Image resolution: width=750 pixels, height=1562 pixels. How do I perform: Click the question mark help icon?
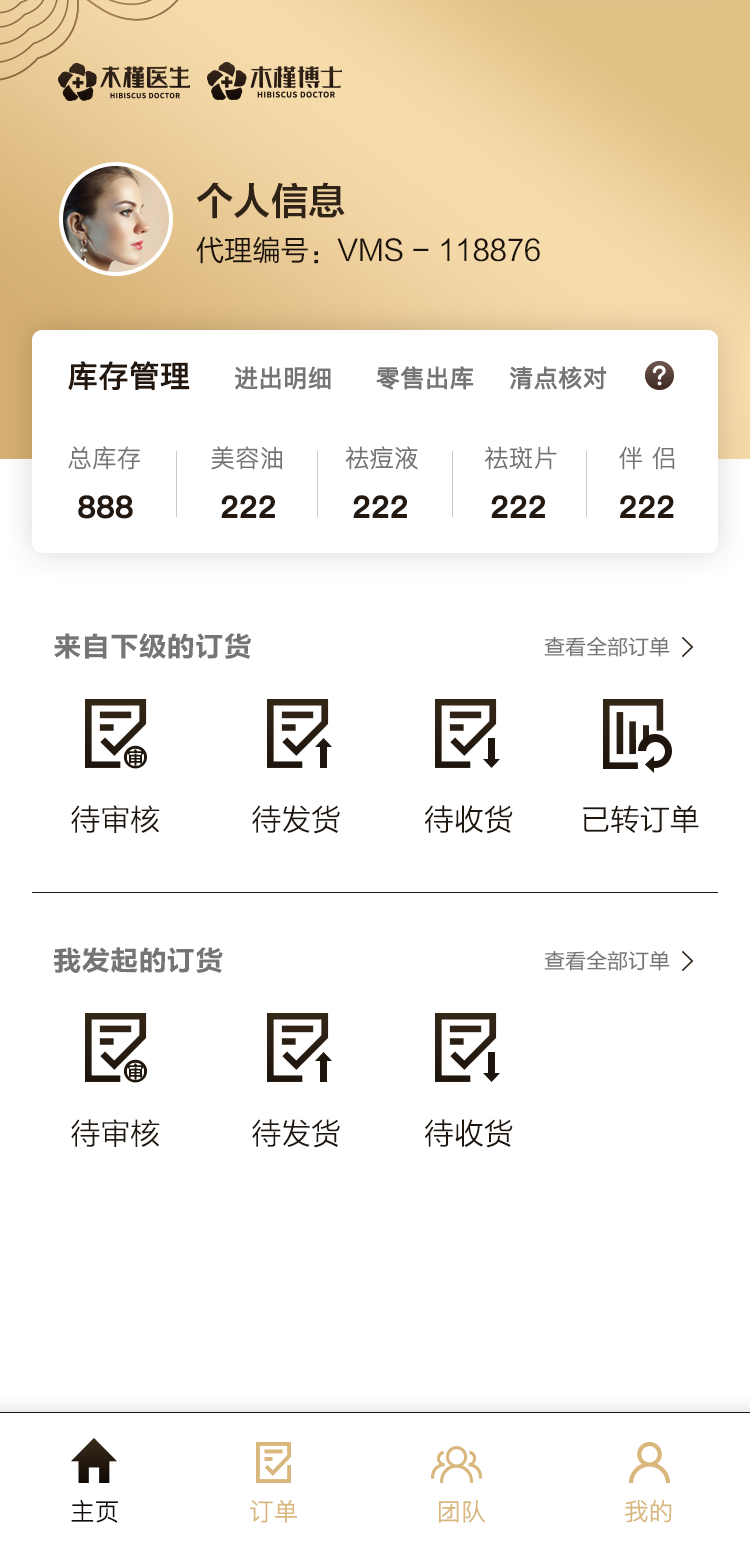[659, 377]
